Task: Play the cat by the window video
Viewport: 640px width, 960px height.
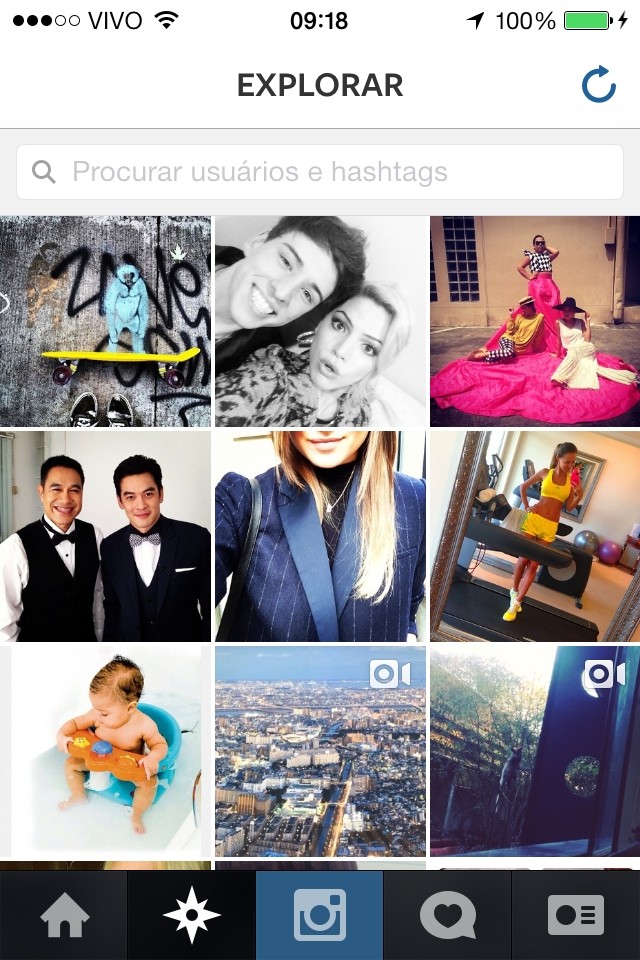Action: click(535, 751)
